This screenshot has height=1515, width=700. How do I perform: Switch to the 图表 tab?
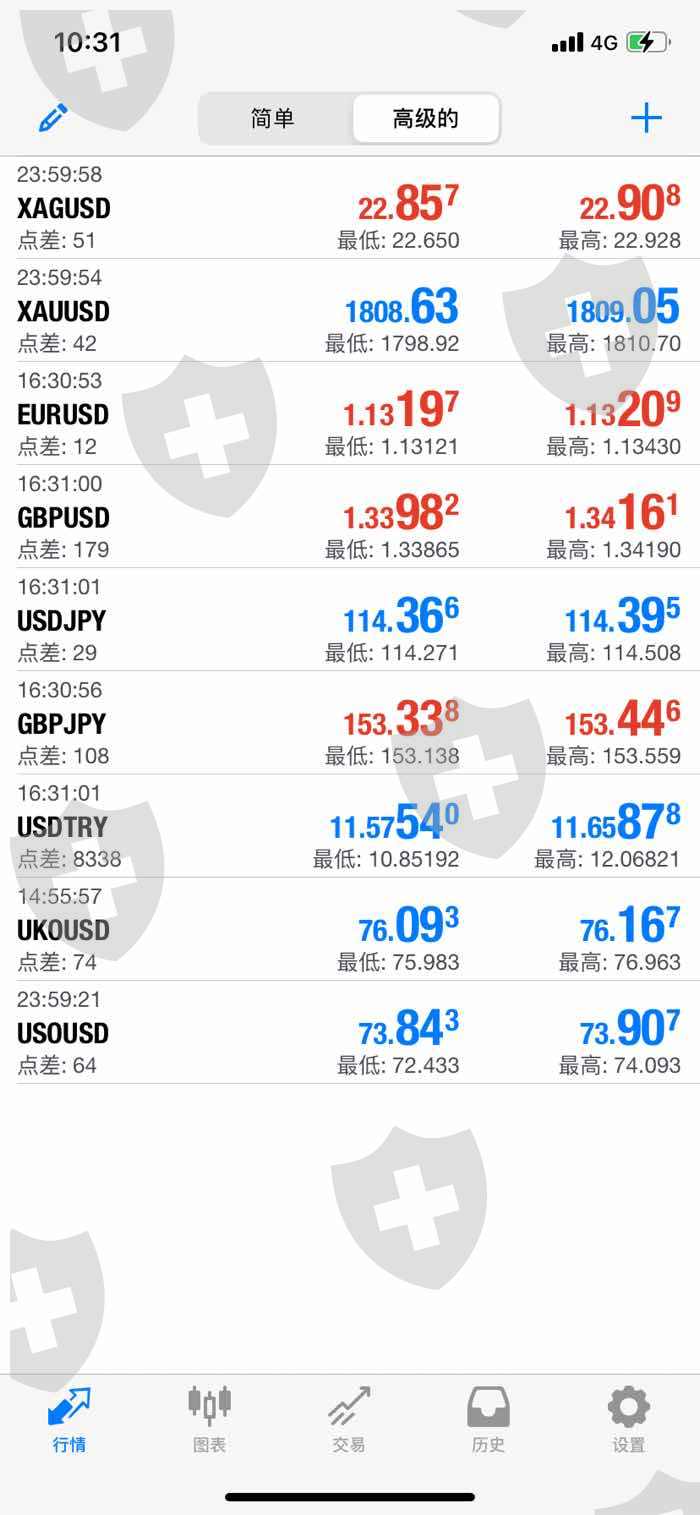tap(209, 1420)
